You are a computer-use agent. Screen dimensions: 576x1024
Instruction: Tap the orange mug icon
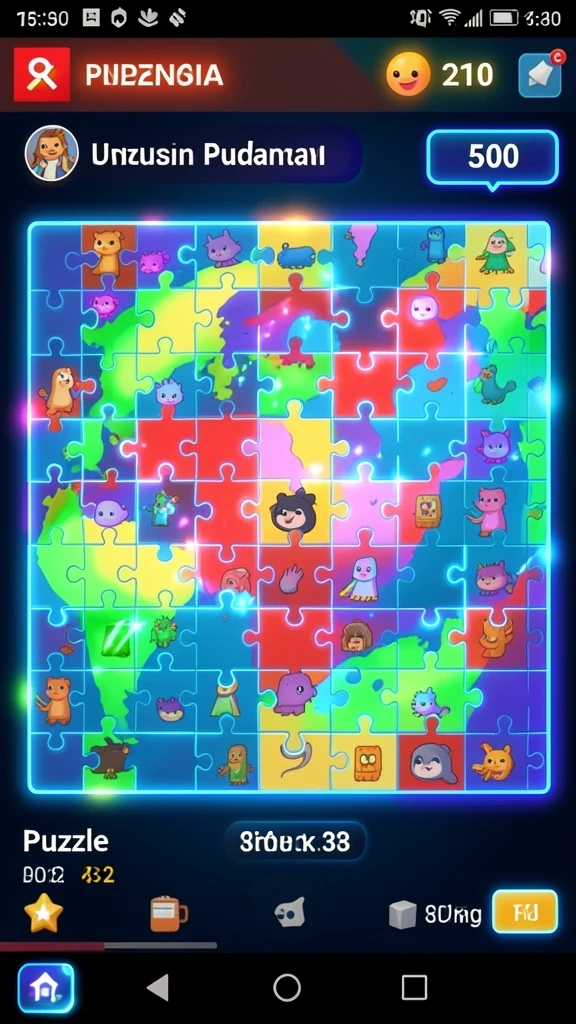(x=169, y=913)
